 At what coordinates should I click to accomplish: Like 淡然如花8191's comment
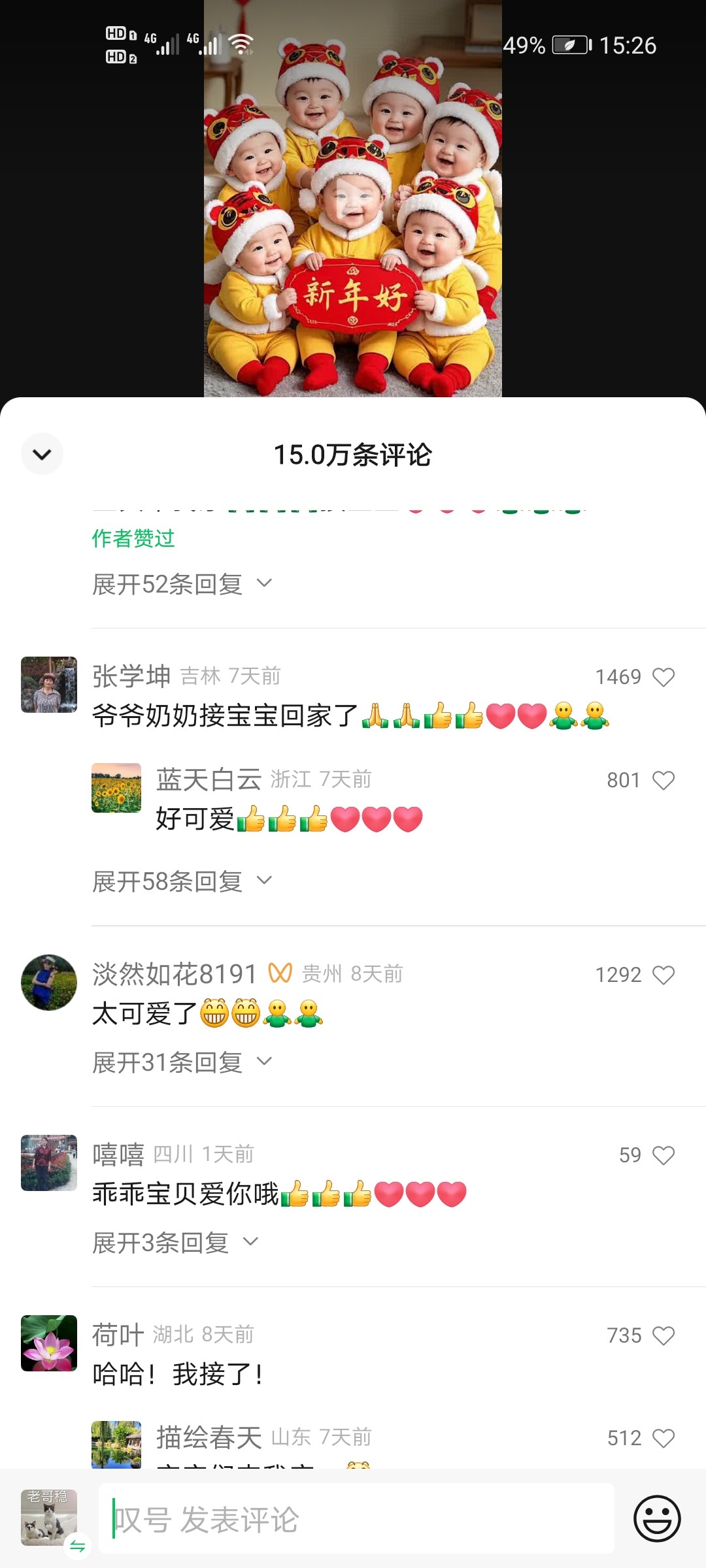[663, 975]
